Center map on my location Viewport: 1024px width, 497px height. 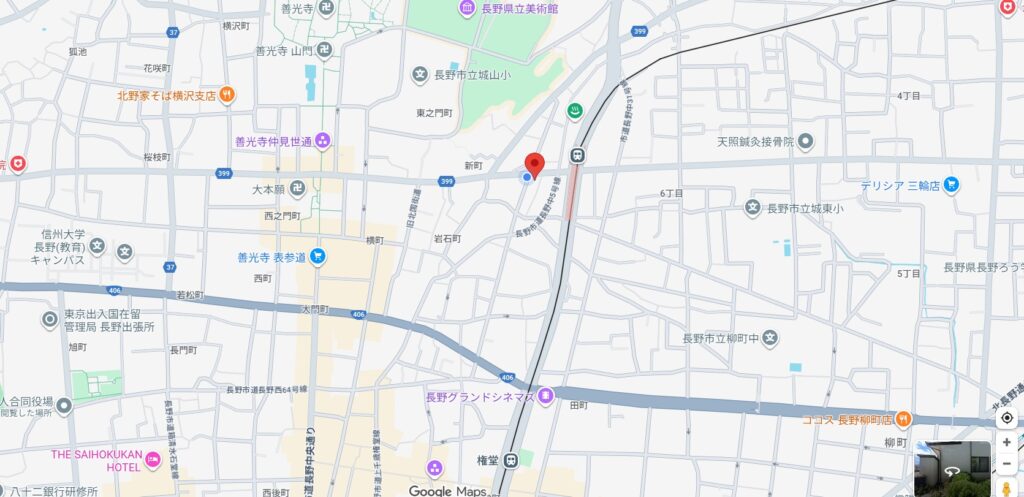pyautogui.click(x=1006, y=418)
